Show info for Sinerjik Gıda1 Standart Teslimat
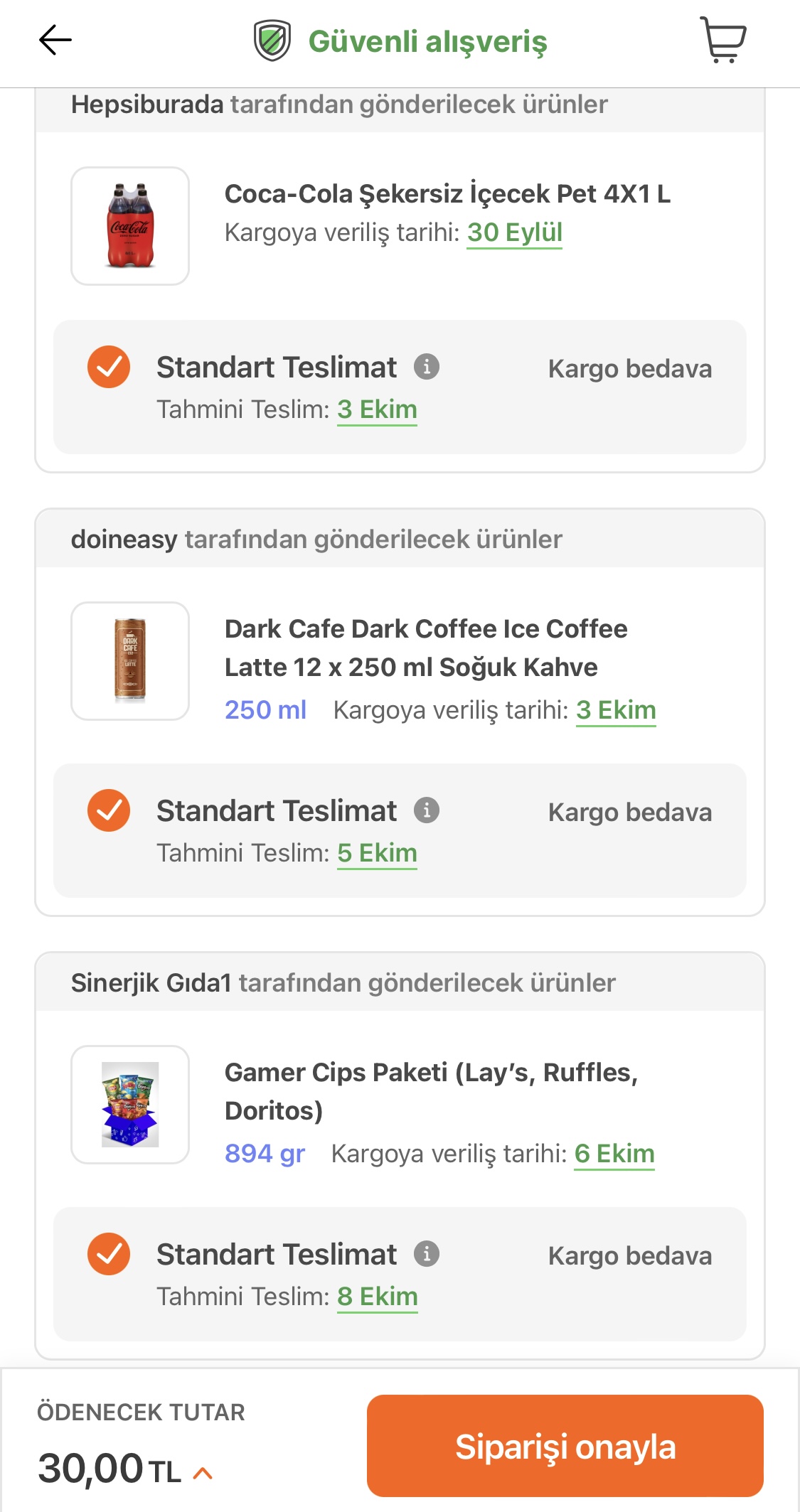The image size is (800, 1512). pyautogui.click(x=427, y=1254)
